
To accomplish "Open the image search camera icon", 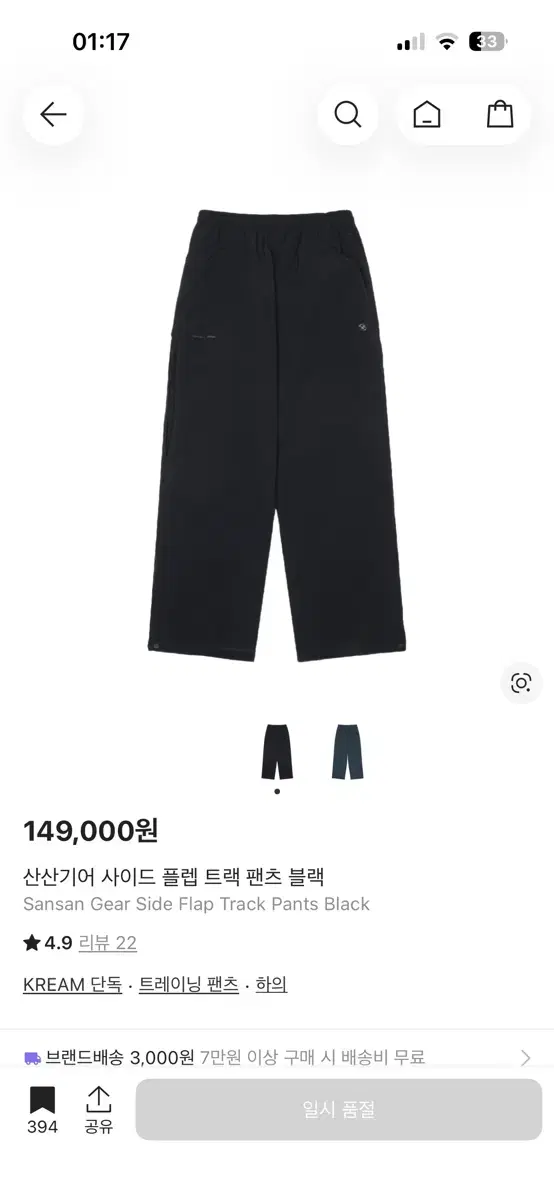I will click(x=521, y=683).
